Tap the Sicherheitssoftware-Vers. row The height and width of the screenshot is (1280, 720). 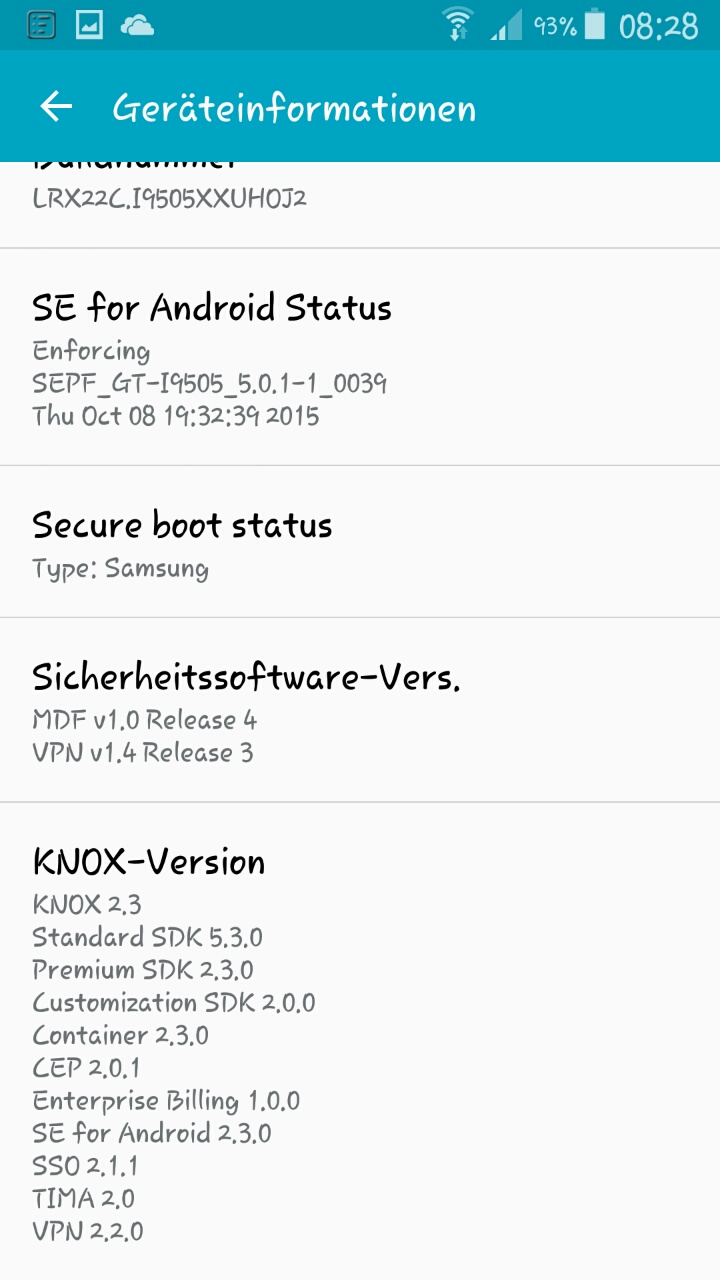(360, 710)
